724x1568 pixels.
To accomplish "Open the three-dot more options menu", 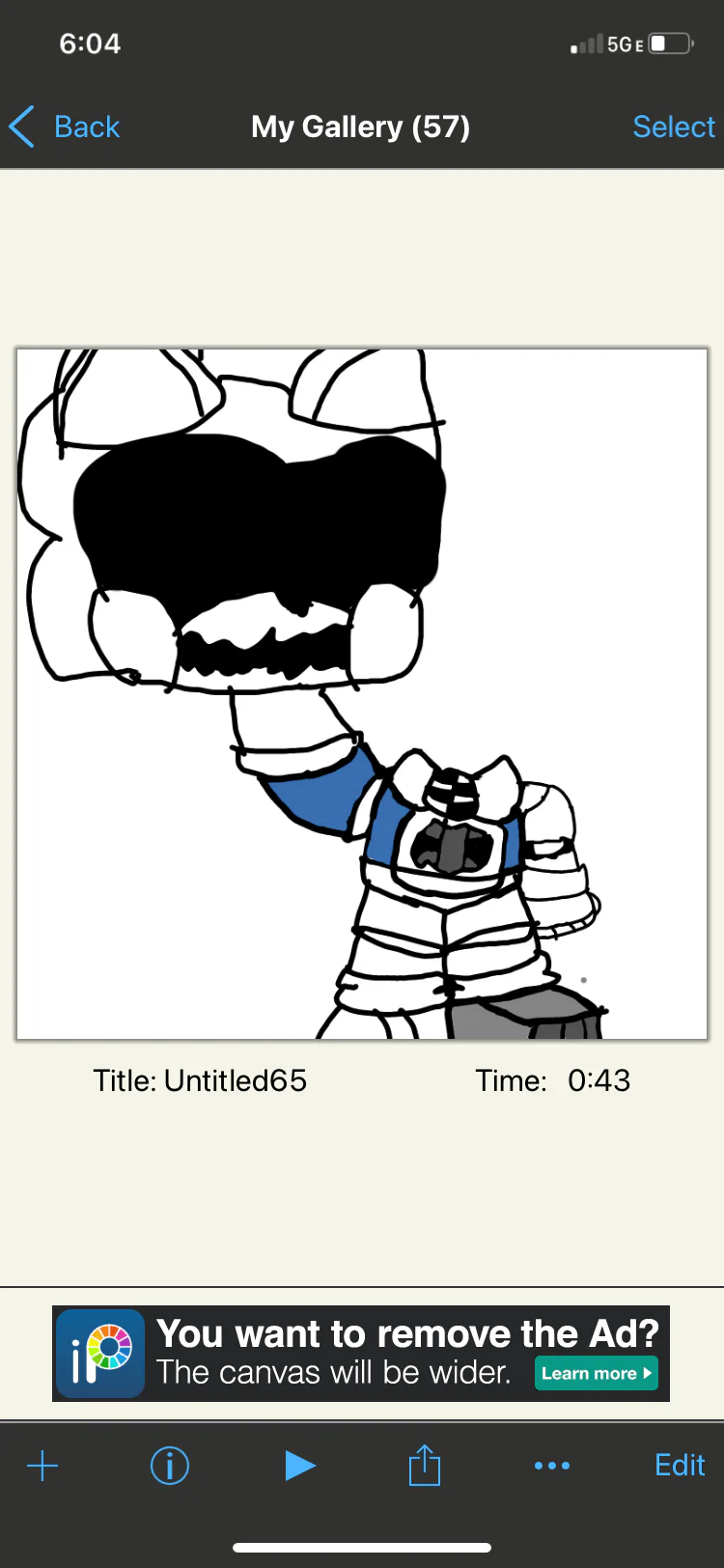I will pyautogui.click(x=552, y=1466).
